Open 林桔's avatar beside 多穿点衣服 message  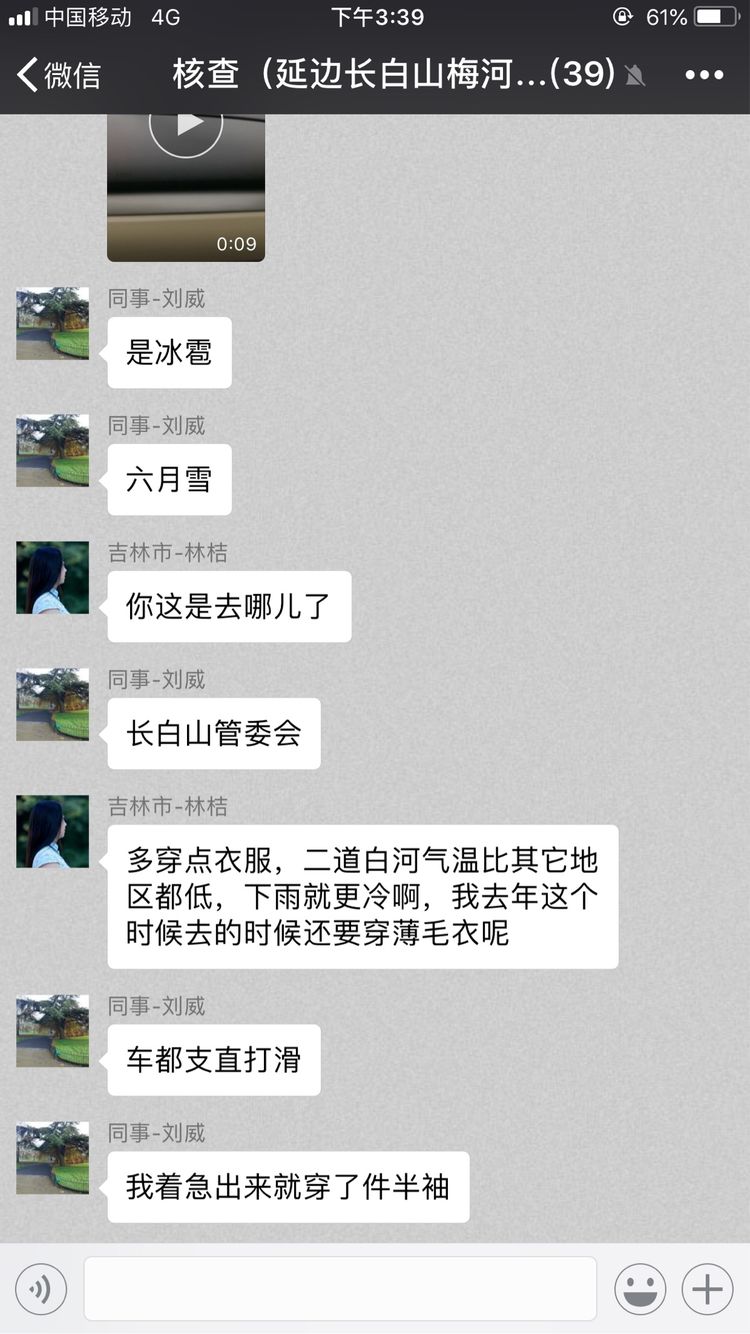52,831
